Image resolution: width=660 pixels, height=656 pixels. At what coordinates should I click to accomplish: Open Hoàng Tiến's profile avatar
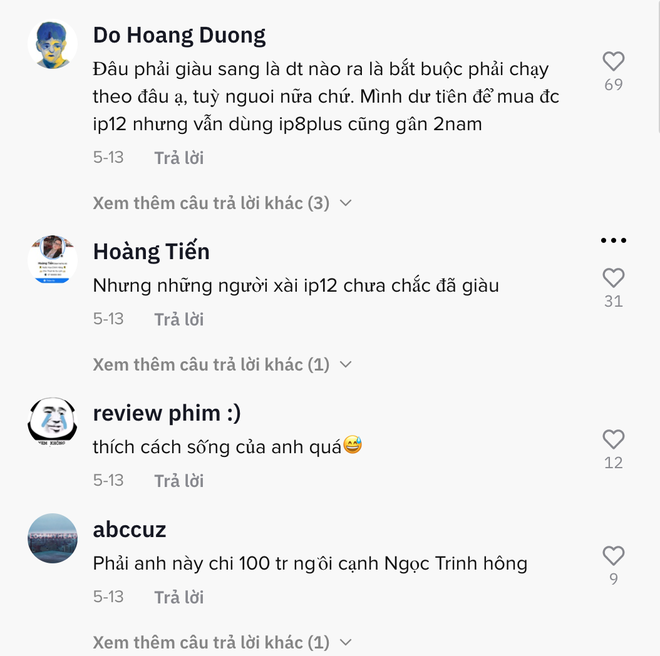52,260
